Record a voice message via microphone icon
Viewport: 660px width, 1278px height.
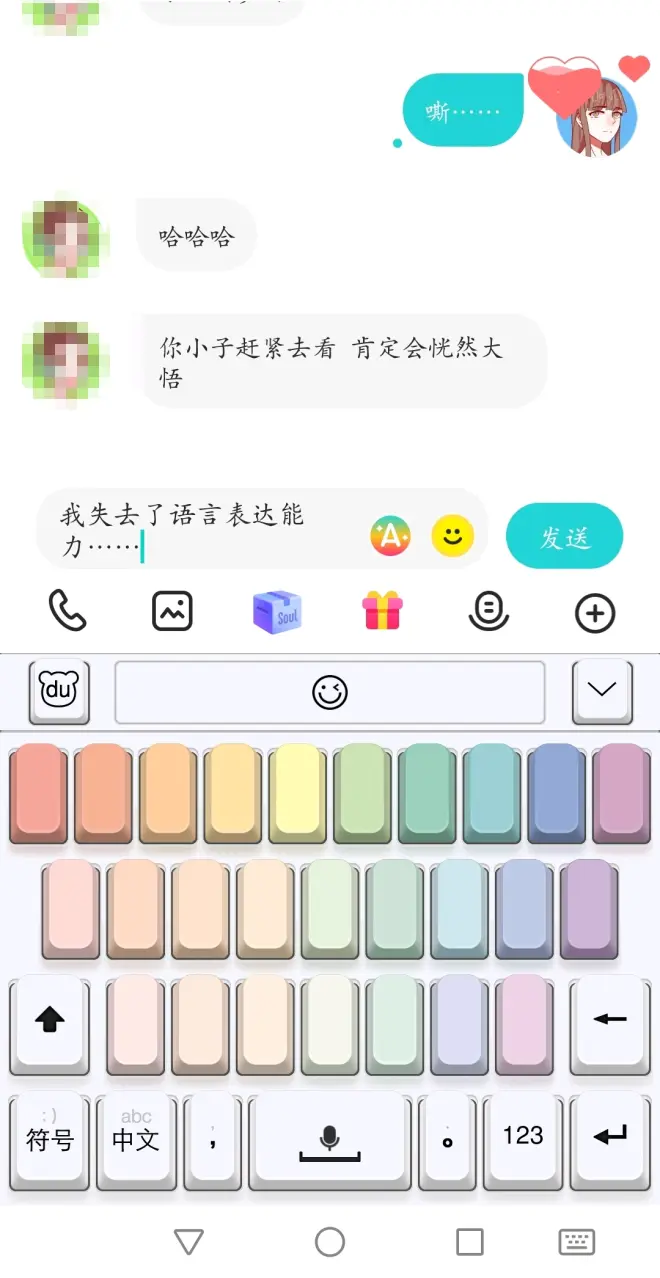tap(488, 611)
